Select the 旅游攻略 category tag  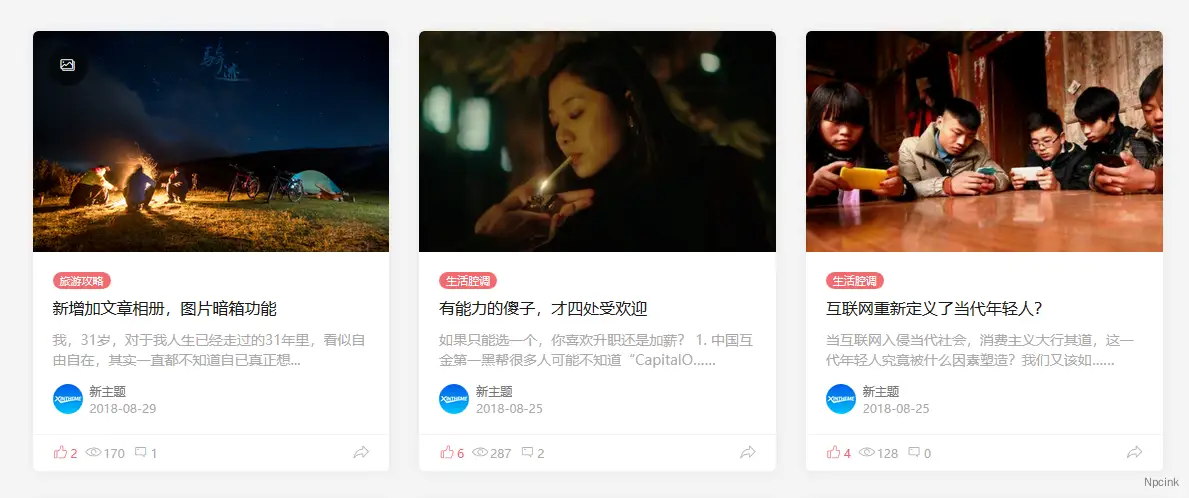coord(82,281)
